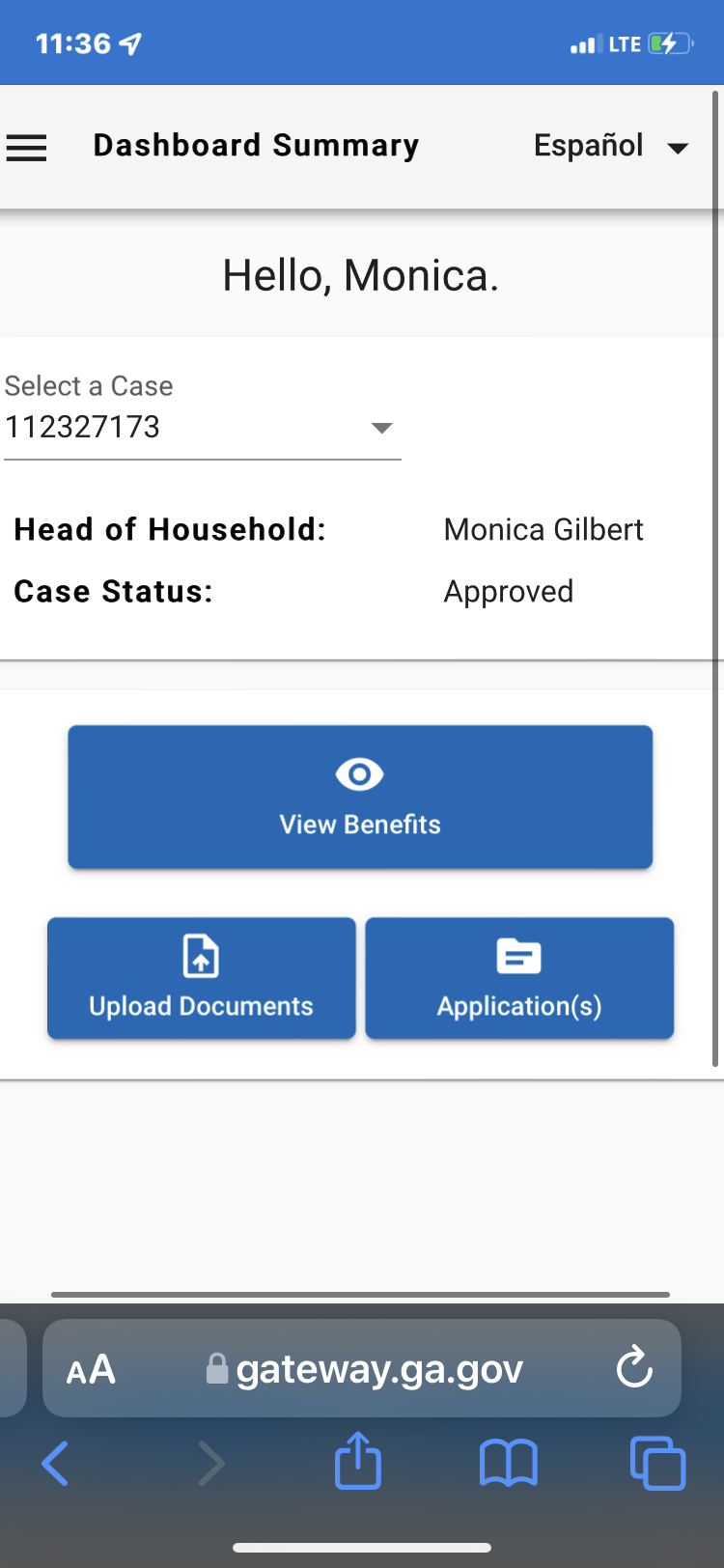Open Upload Documents
This screenshot has height=1568, width=724.
[x=201, y=978]
